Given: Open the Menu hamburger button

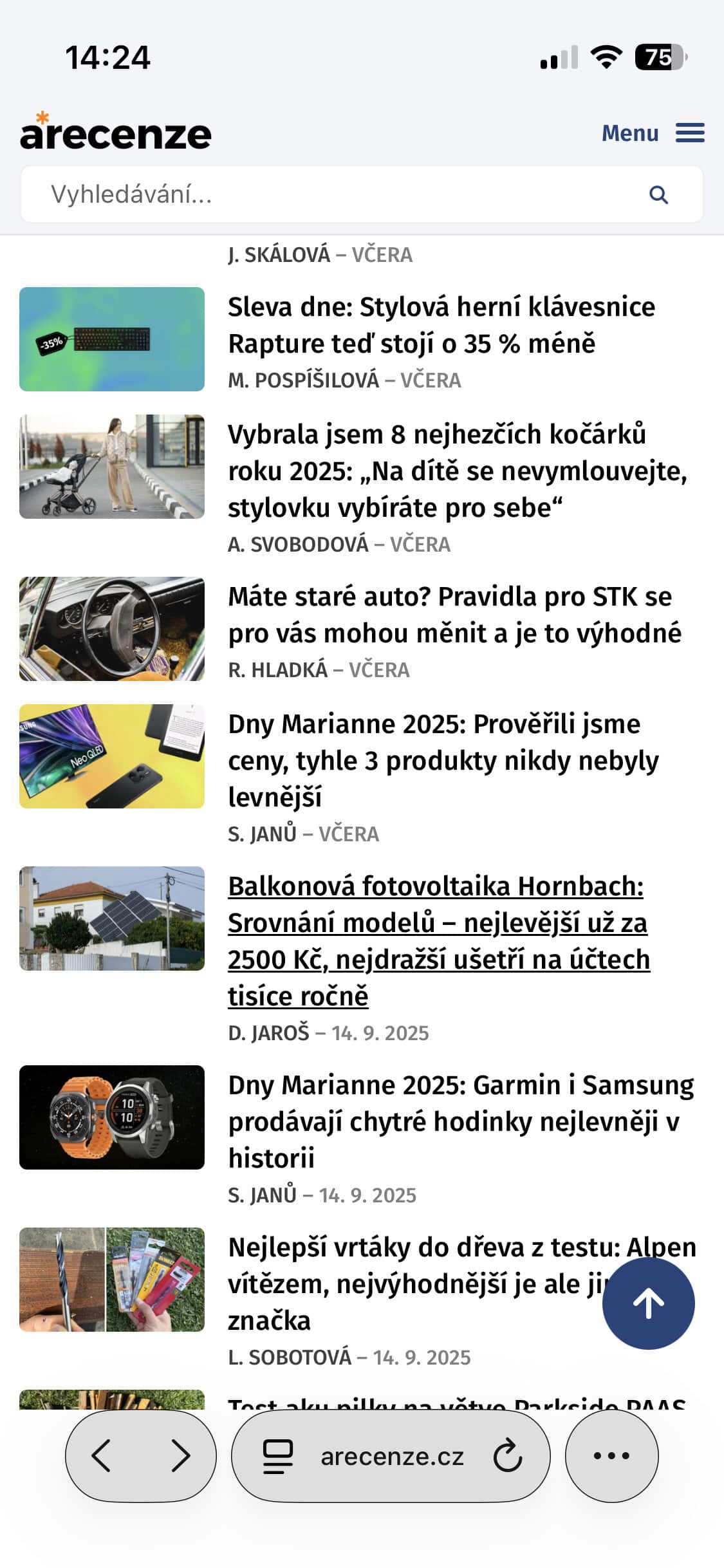Looking at the screenshot, I should (x=653, y=133).
